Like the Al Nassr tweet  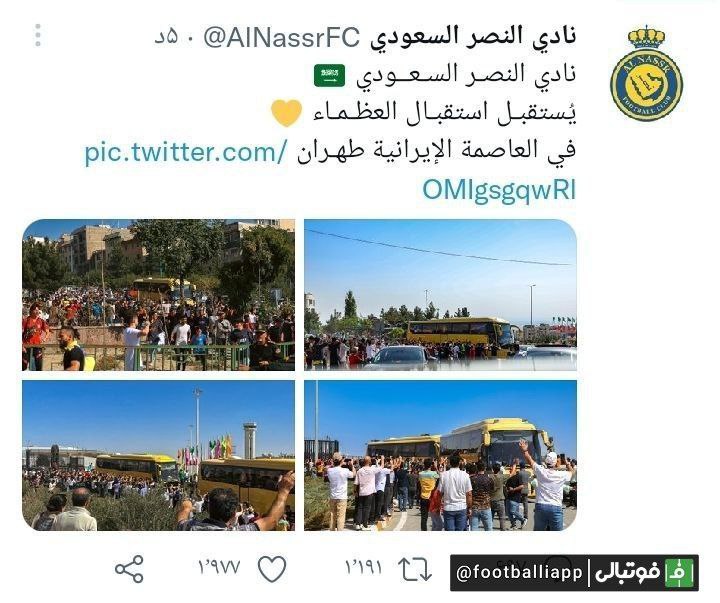271,569
